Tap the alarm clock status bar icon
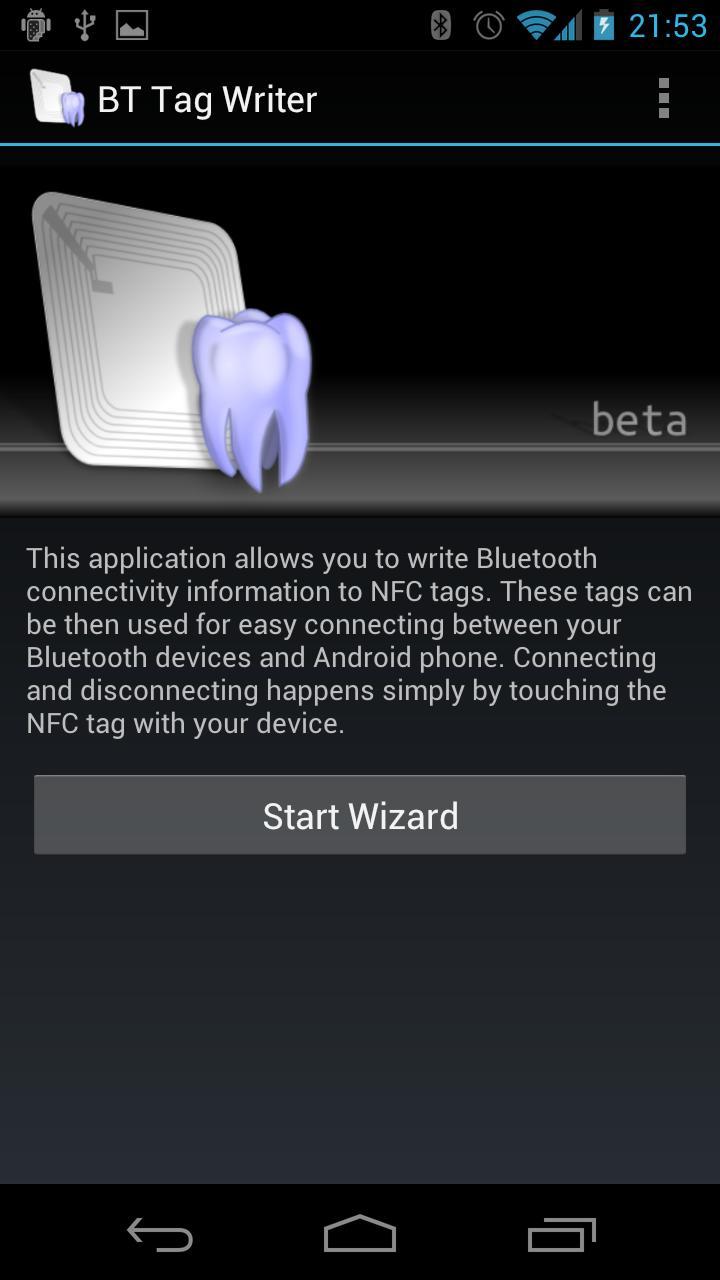Image resolution: width=720 pixels, height=1280 pixels. pos(487,24)
